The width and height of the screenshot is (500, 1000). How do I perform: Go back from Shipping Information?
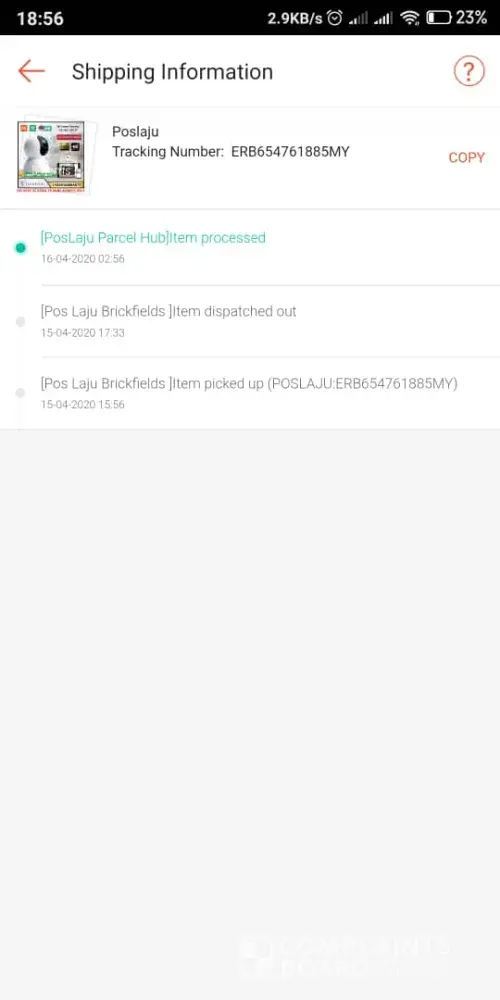click(x=31, y=71)
